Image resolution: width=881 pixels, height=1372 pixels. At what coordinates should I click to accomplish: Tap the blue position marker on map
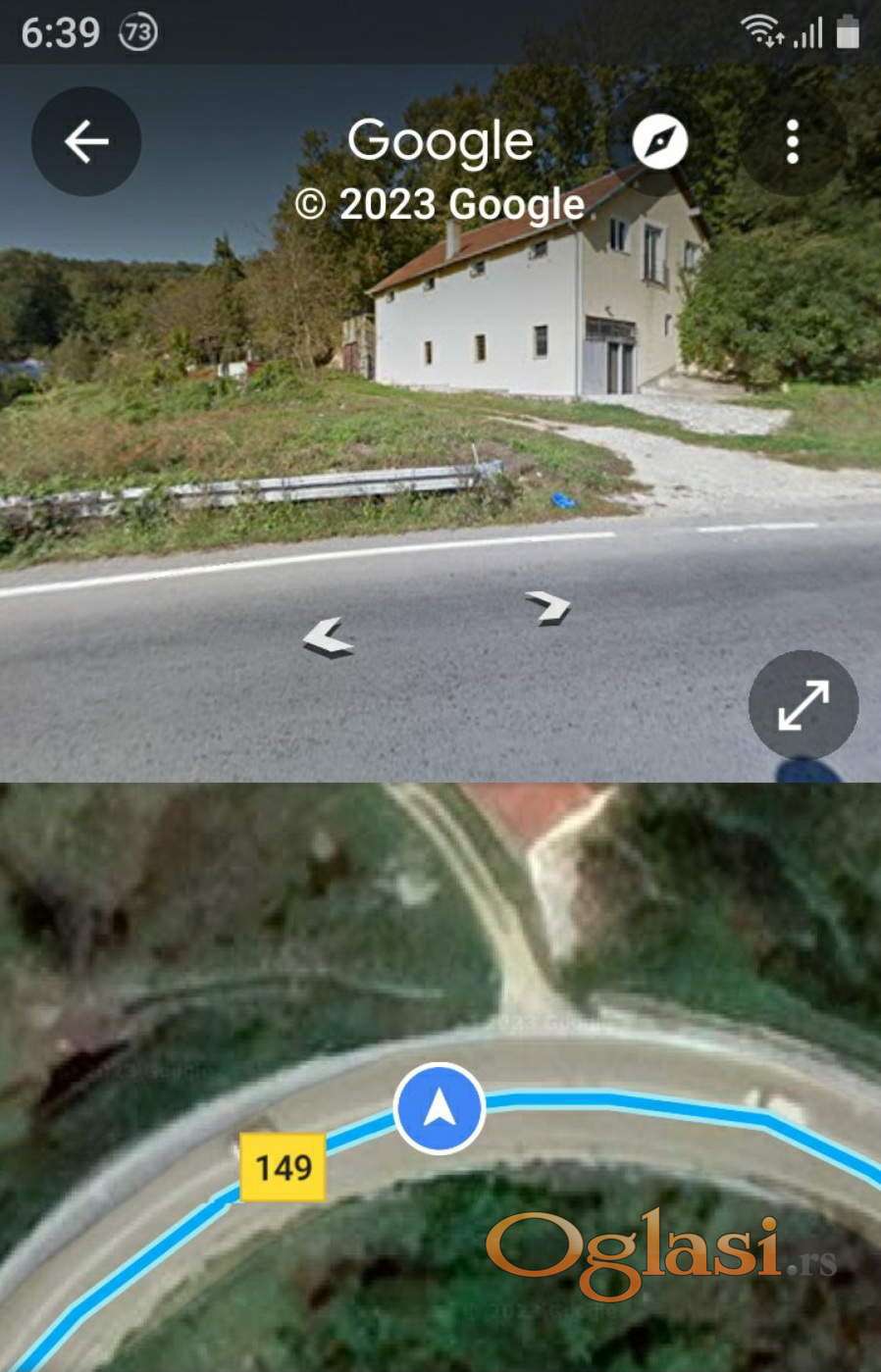point(440,1109)
